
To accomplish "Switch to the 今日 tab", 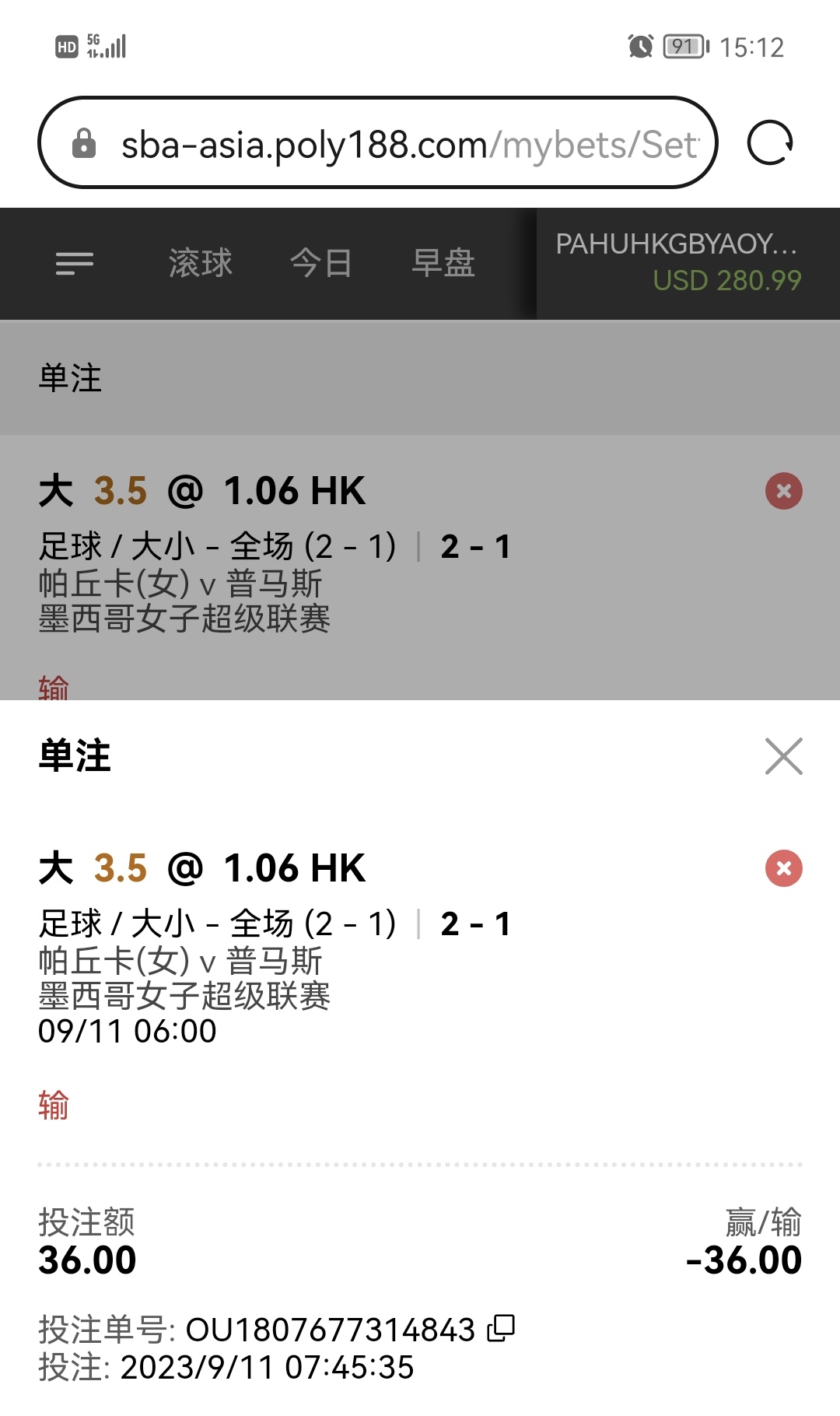I will point(321,264).
